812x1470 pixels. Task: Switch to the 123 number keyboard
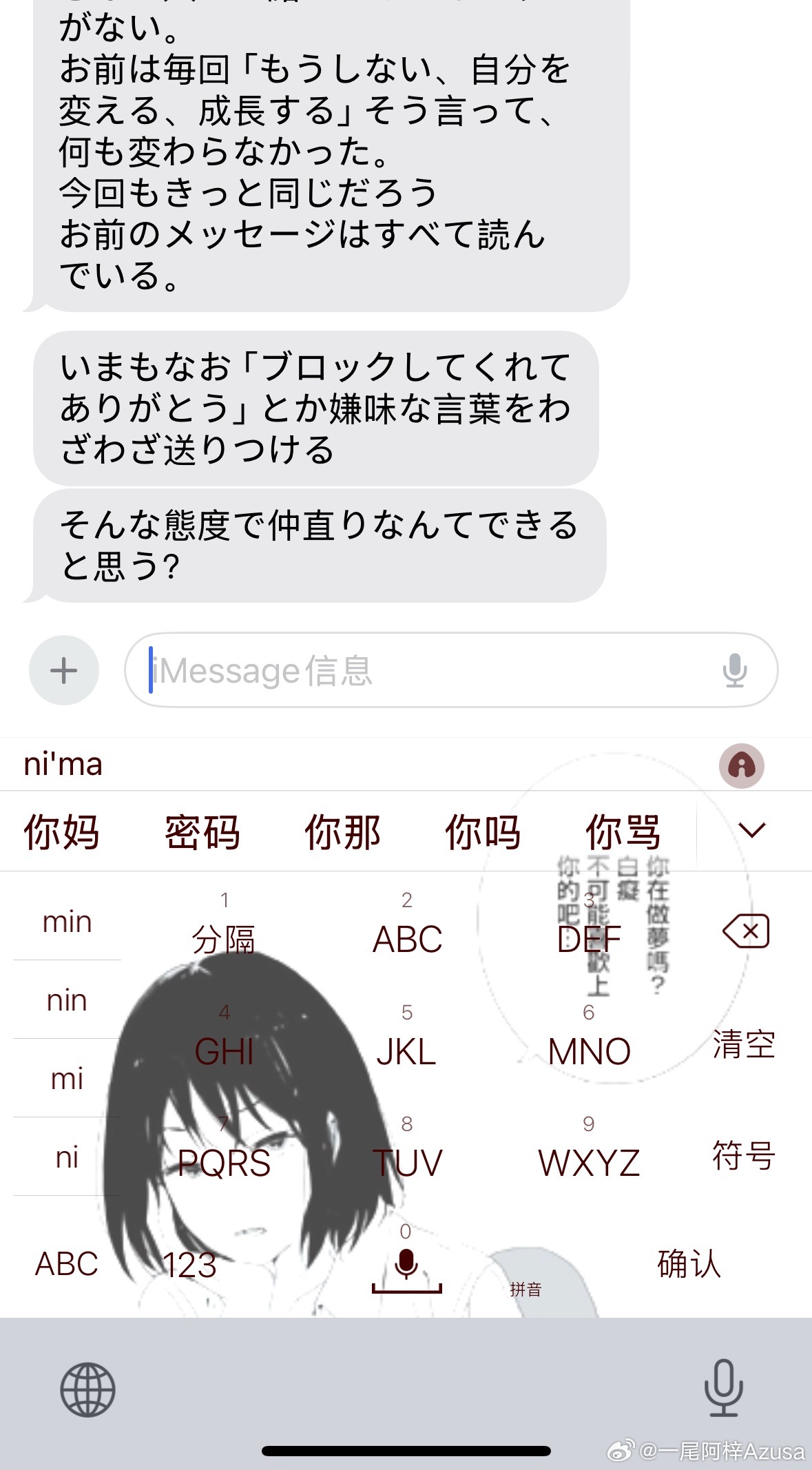189,1265
